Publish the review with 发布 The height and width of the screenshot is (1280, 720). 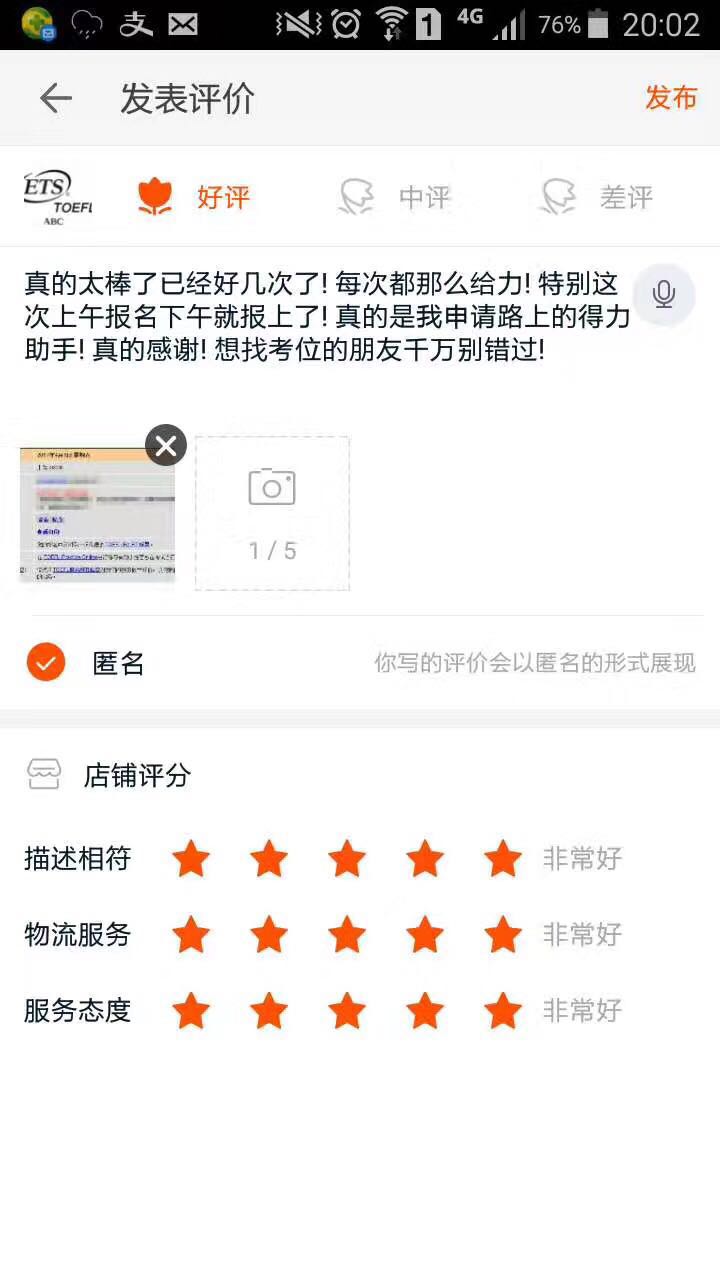click(670, 98)
